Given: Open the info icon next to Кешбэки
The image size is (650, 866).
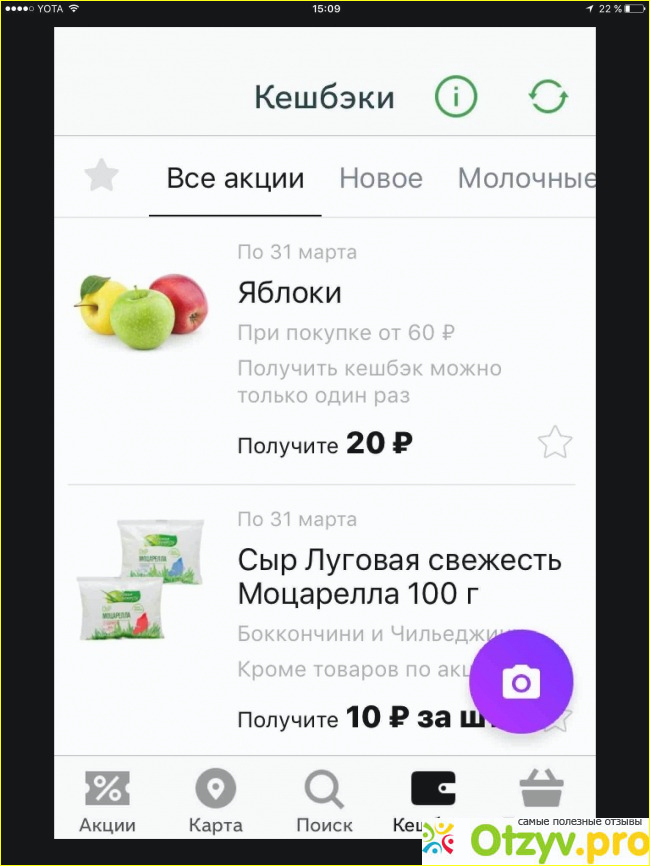Looking at the screenshot, I should coord(455,98).
